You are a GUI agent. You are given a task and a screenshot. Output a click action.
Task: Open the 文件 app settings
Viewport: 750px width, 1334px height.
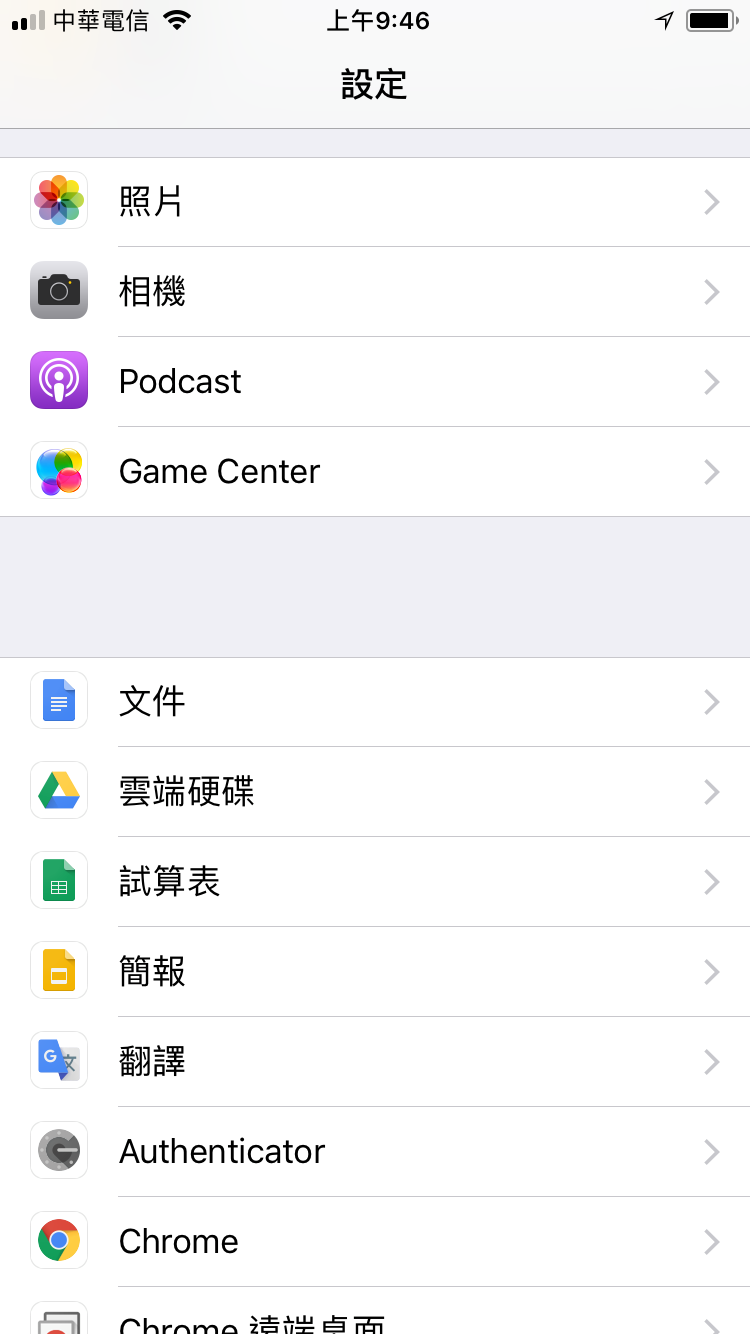[375, 702]
